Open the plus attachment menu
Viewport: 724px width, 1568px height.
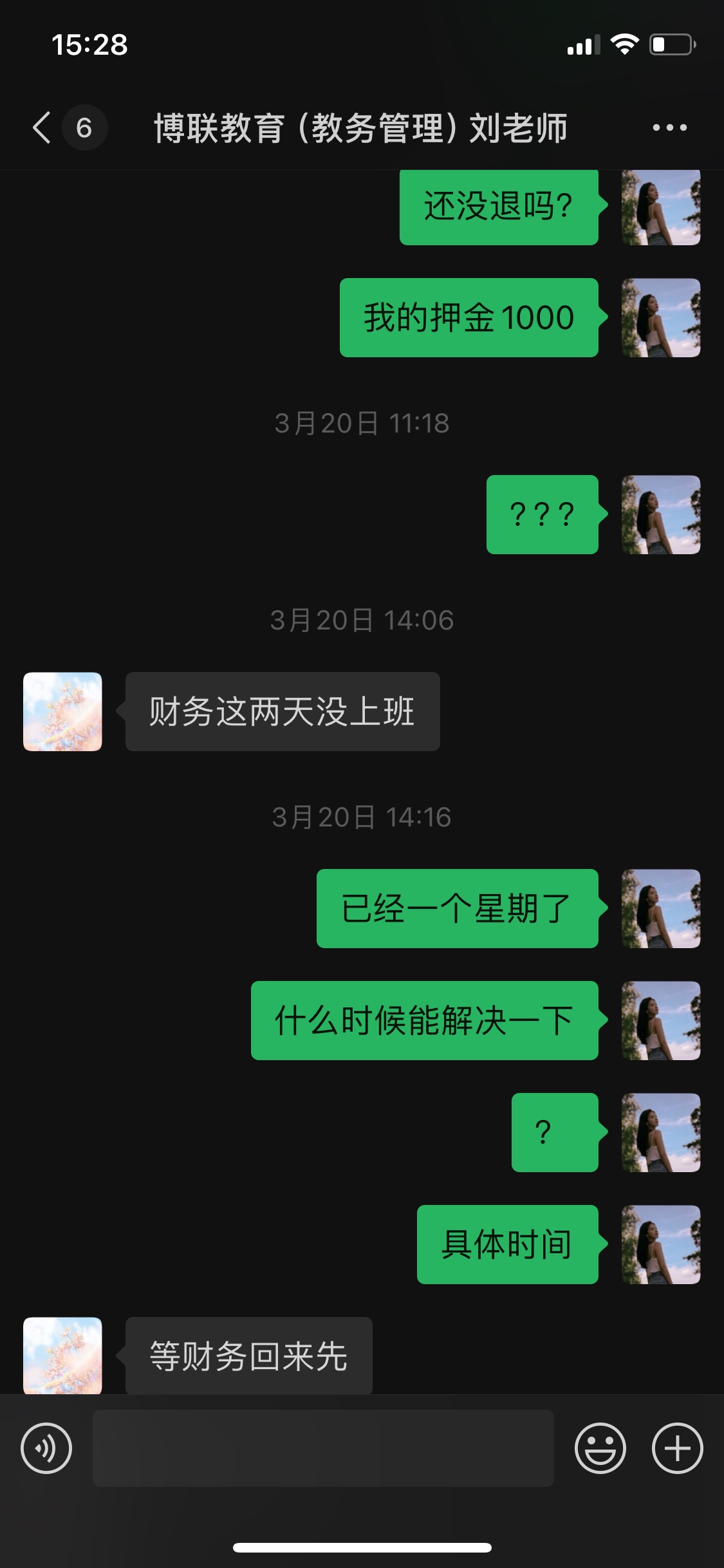tap(677, 1448)
